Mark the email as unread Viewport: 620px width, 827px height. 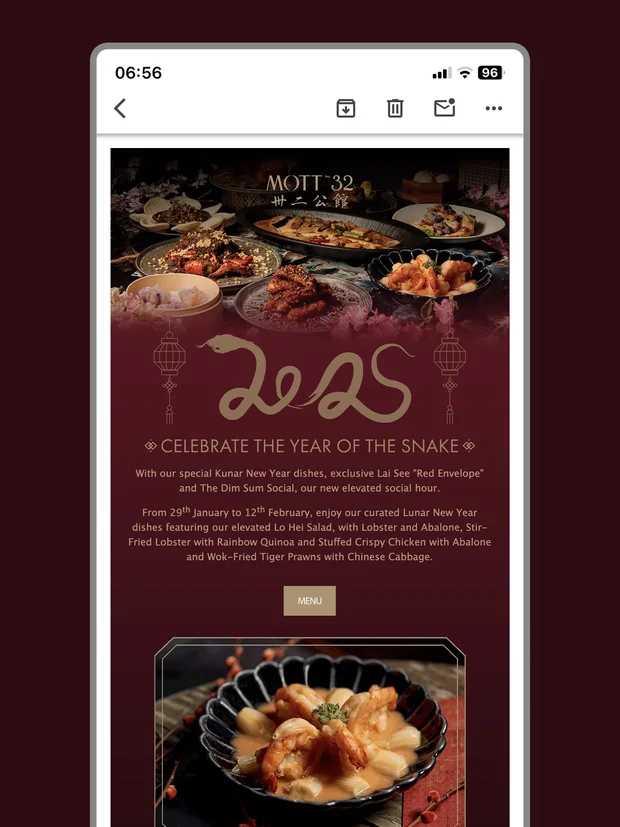[x=444, y=108]
